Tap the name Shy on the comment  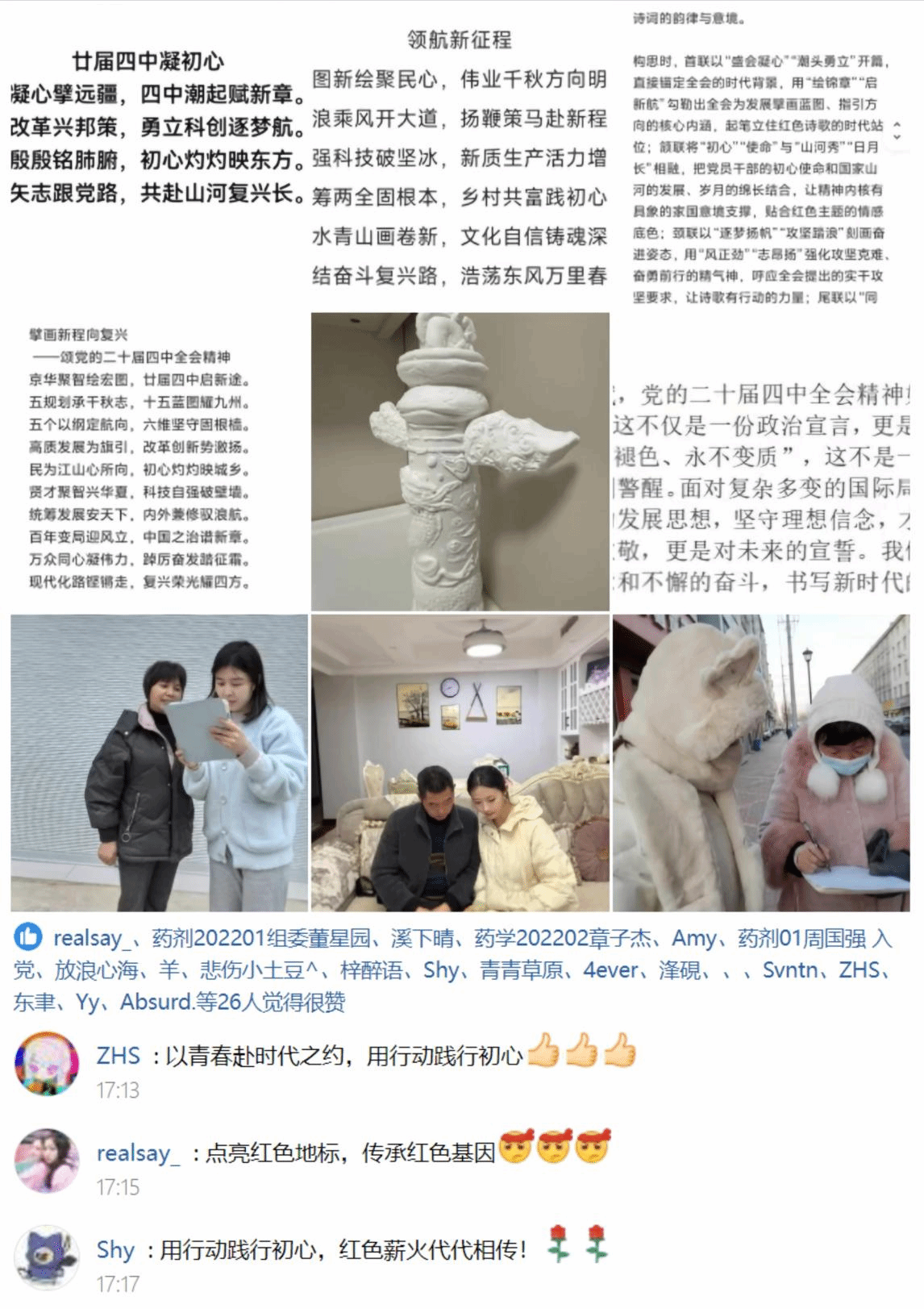point(115,1249)
